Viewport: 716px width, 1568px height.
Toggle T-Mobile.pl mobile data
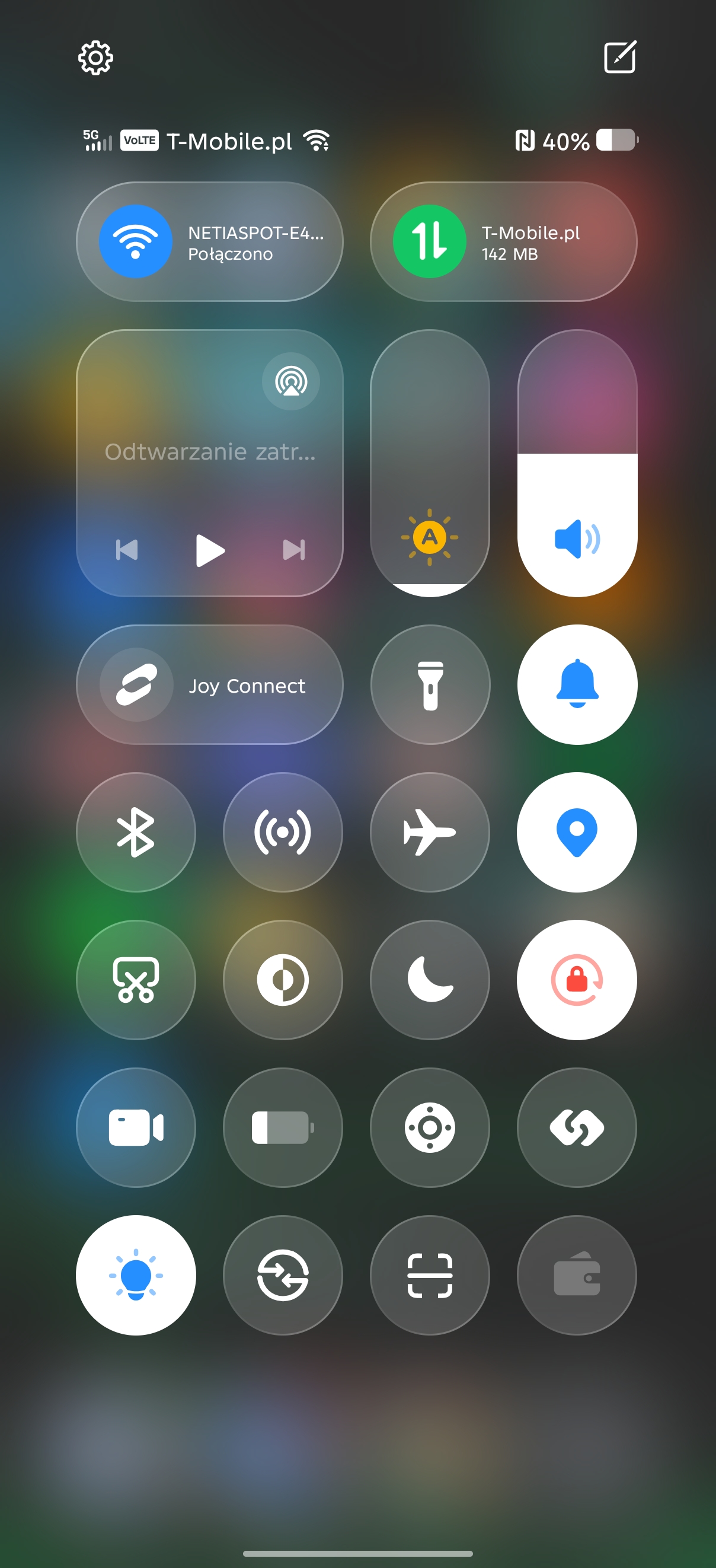[430, 241]
